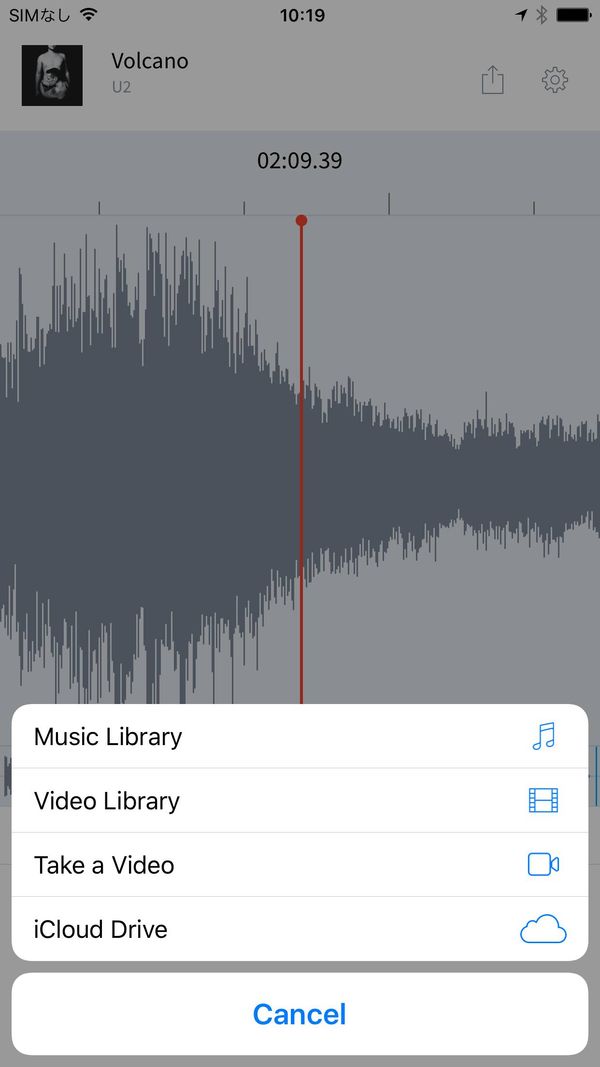Tap Take a Video
The image size is (600, 1067).
point(299,865)
